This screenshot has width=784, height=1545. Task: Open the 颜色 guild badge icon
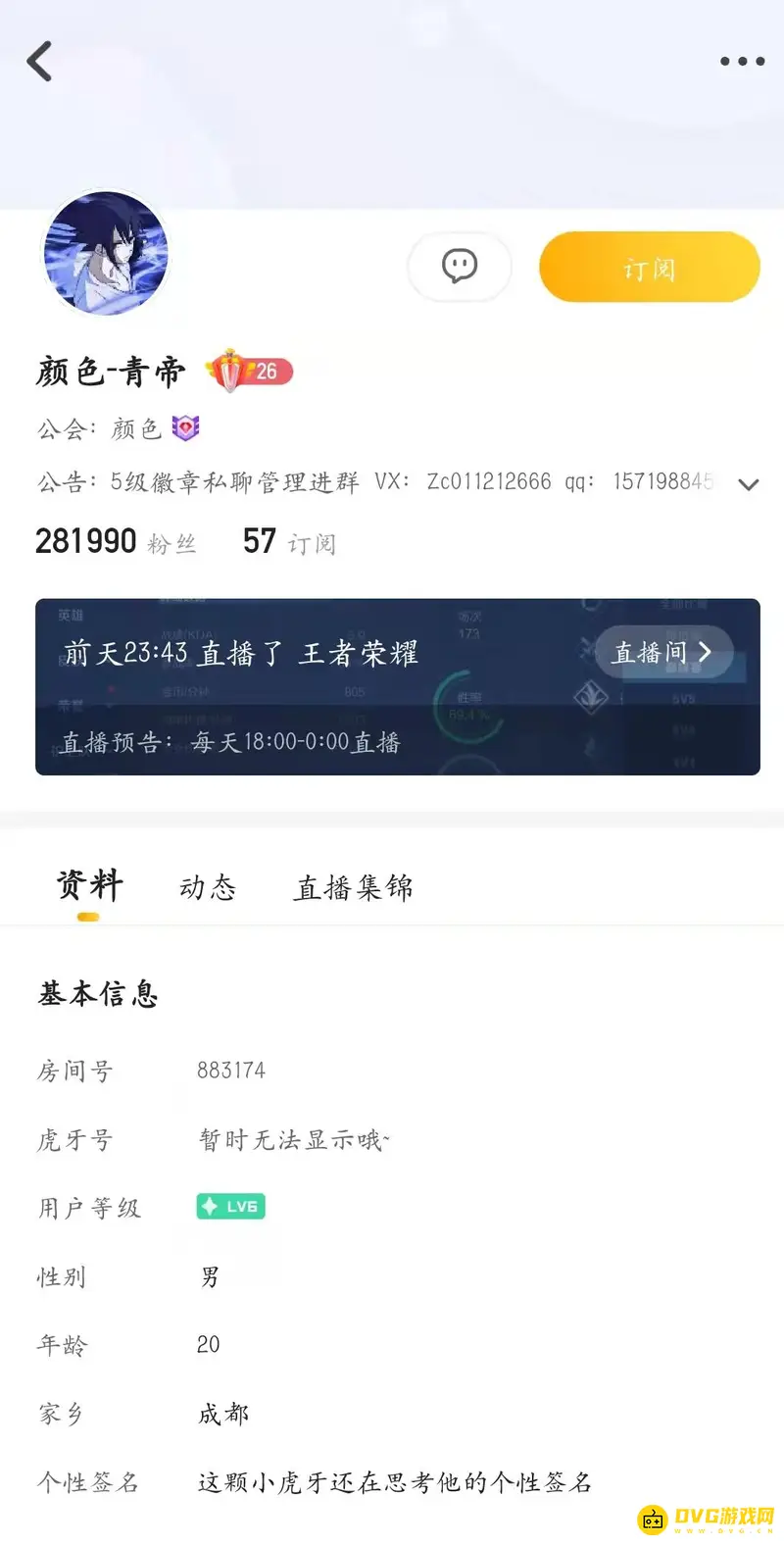[x=185, y=428]
